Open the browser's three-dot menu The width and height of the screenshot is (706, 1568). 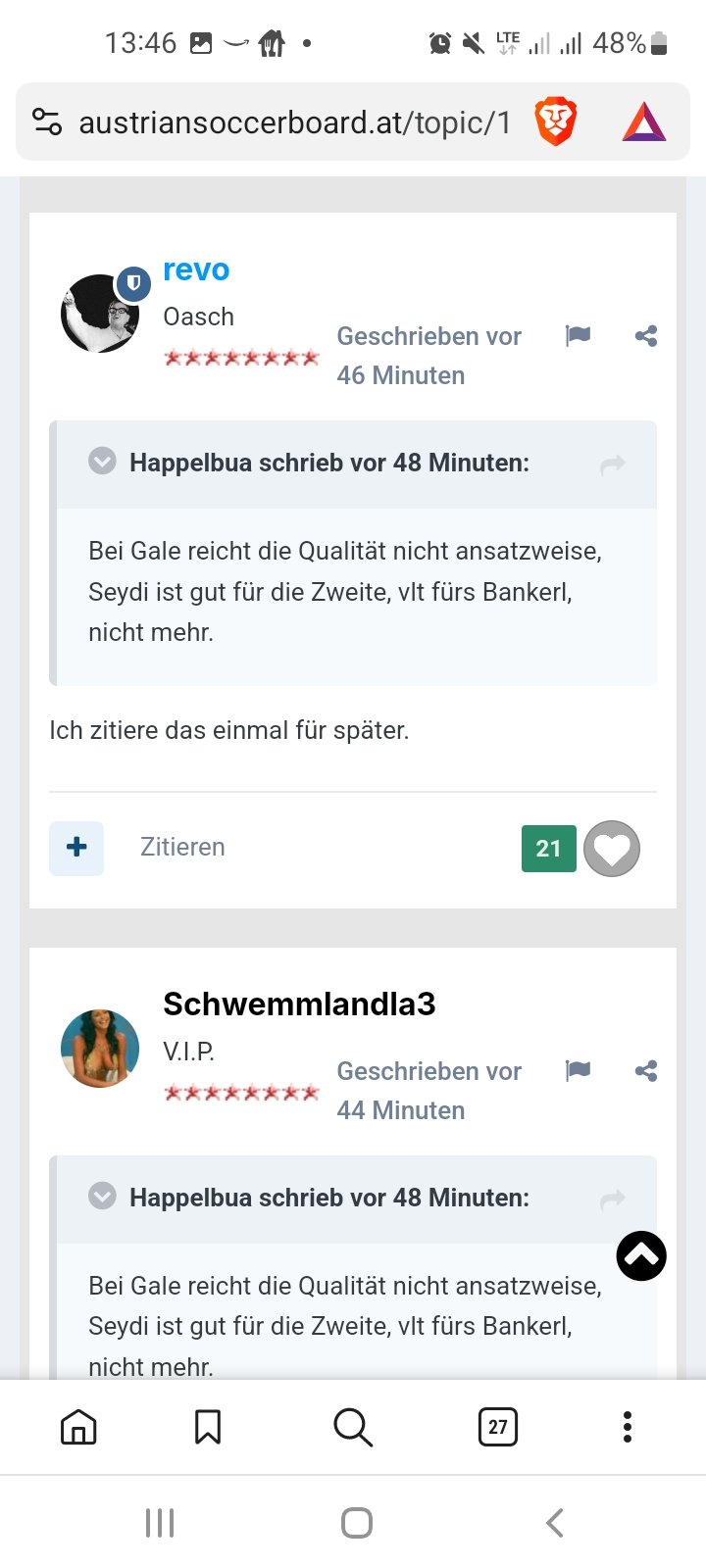[x=628, y=1427]
